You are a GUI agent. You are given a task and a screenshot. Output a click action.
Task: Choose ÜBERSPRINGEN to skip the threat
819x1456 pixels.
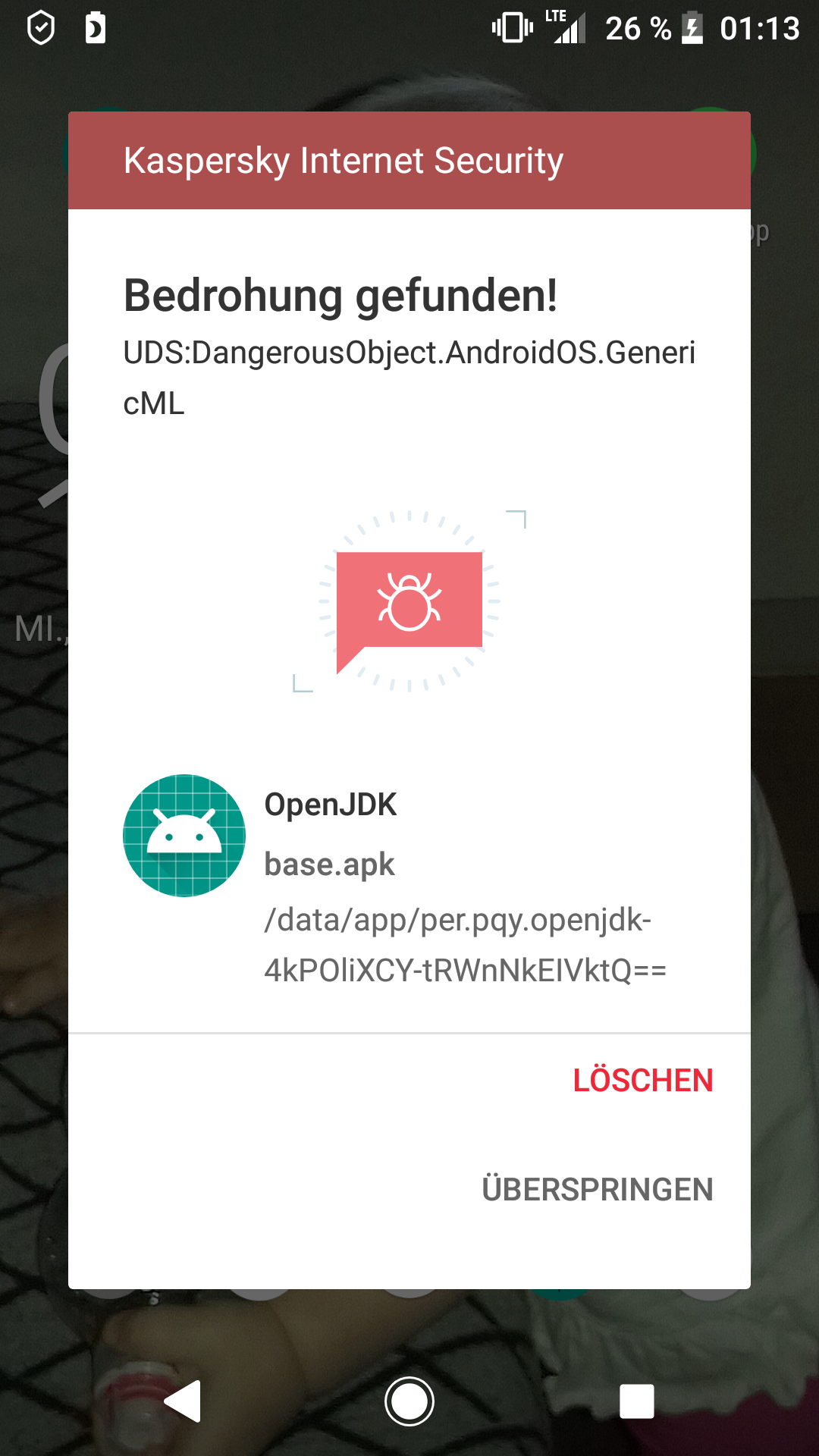point(597,1190)
